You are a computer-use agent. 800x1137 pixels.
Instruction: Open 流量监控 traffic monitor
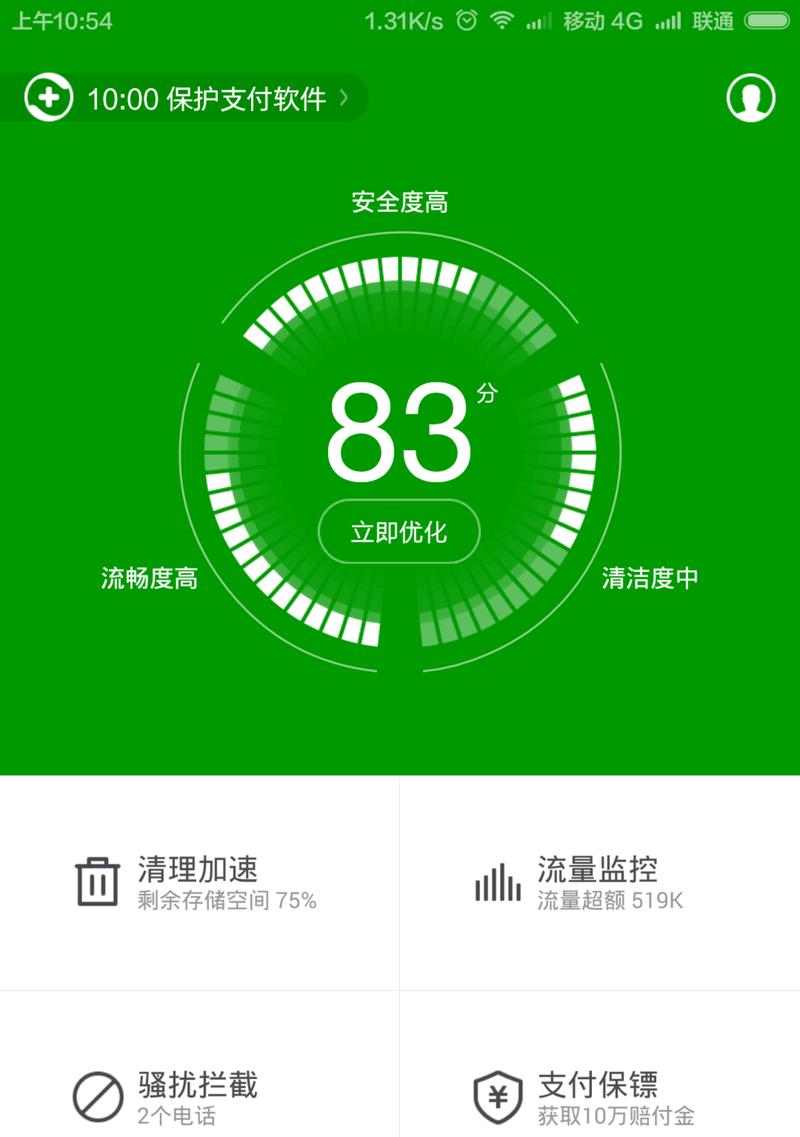[598, 882]
